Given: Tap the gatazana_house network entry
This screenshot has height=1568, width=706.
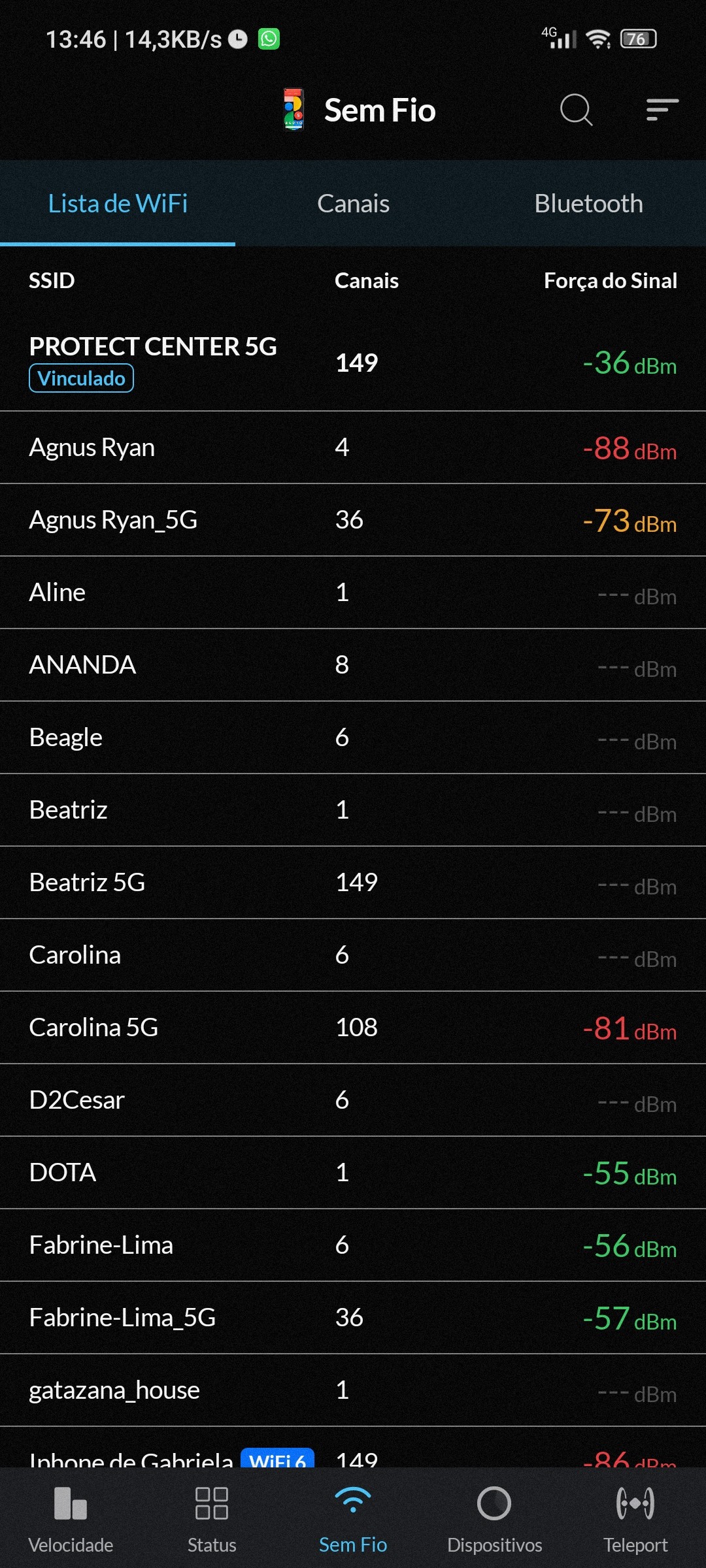Looking at the screenshot, I should [x=353, y=1390].
